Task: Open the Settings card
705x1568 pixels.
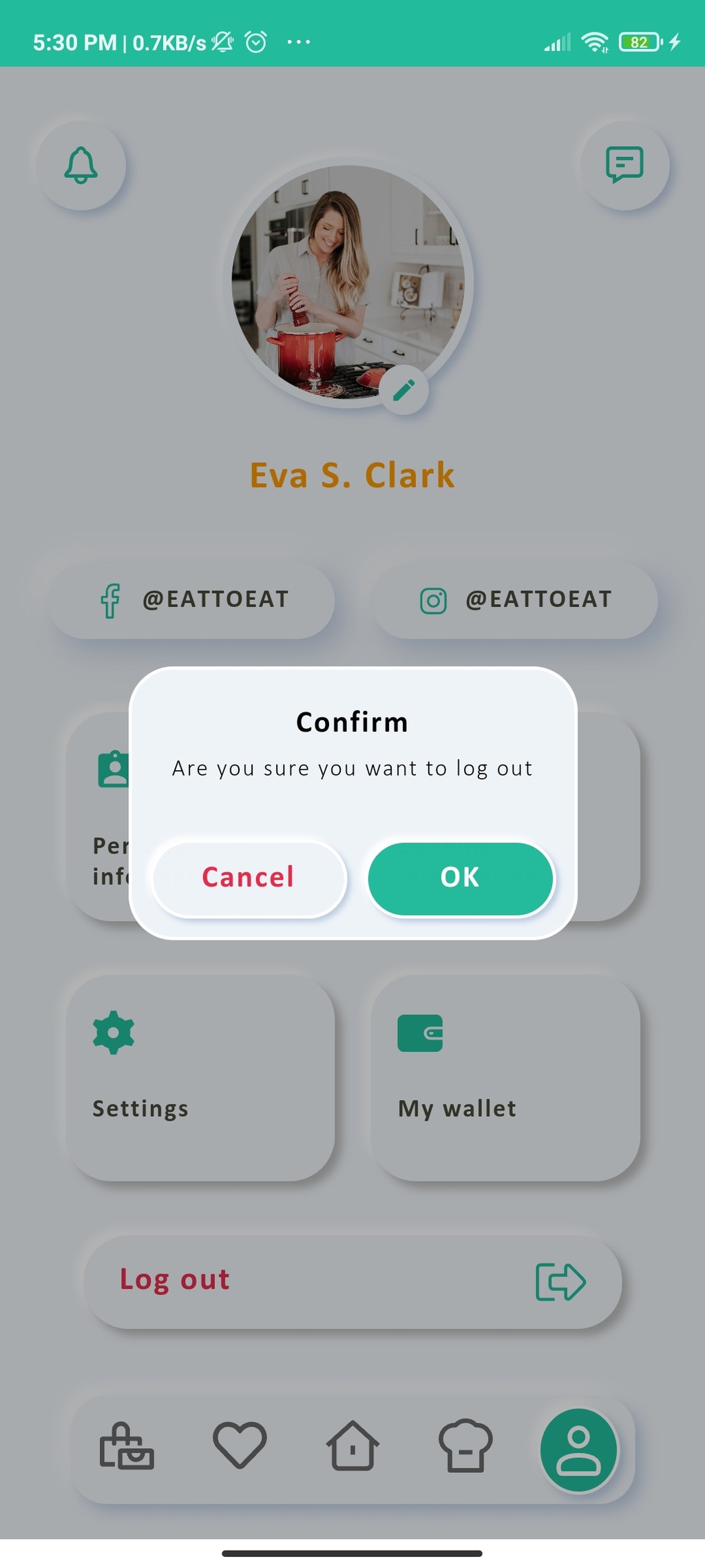Action: click(x=200, y=1077)
